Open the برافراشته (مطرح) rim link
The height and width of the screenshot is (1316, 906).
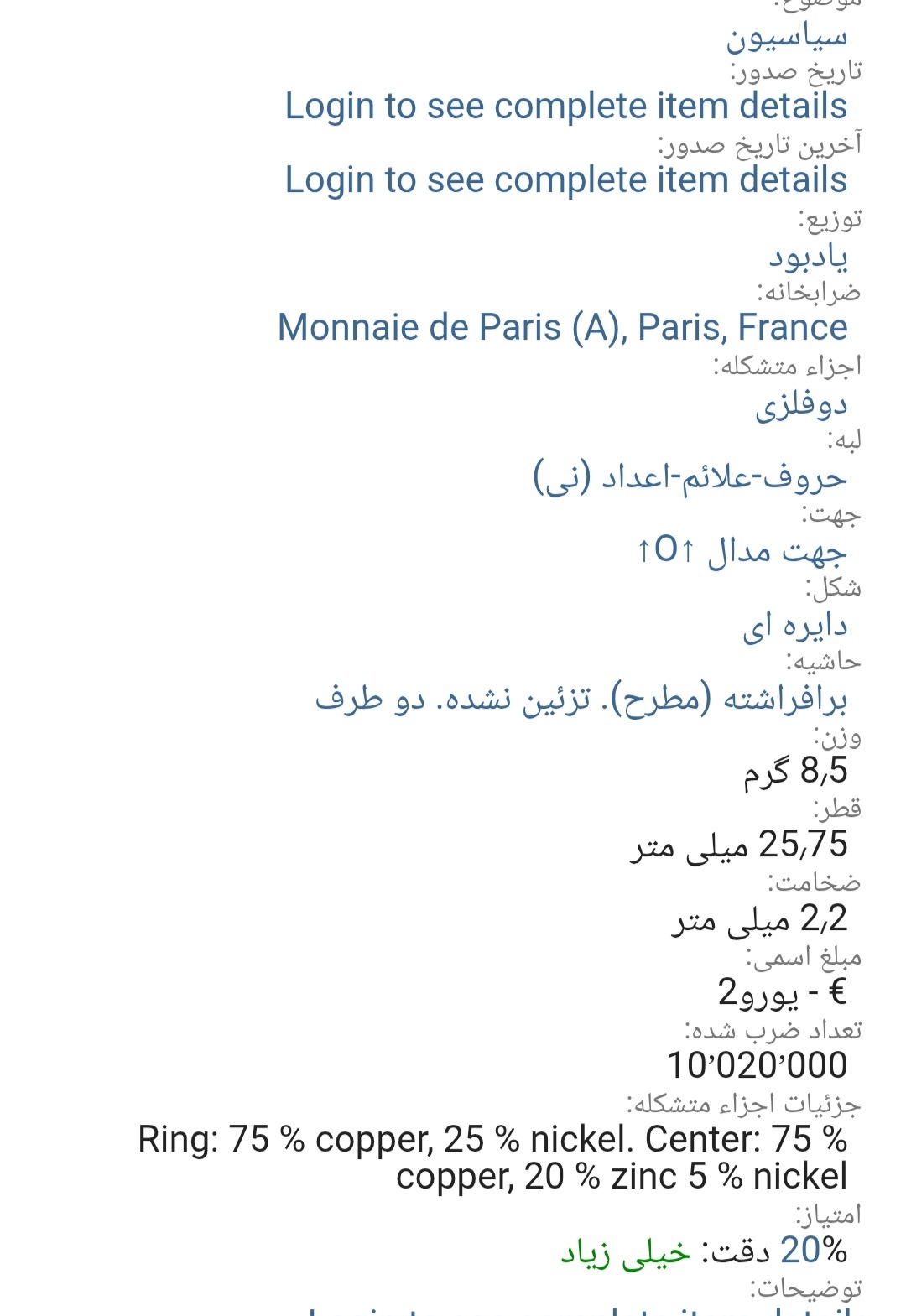click(581, 699)
